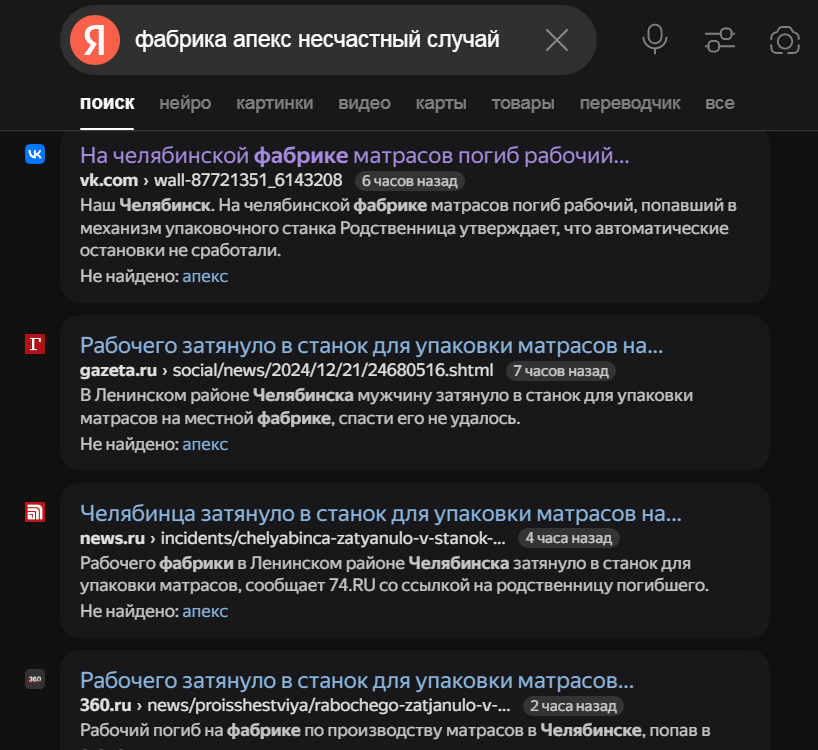Start voice search with the microphone

[x=655, y=39]
